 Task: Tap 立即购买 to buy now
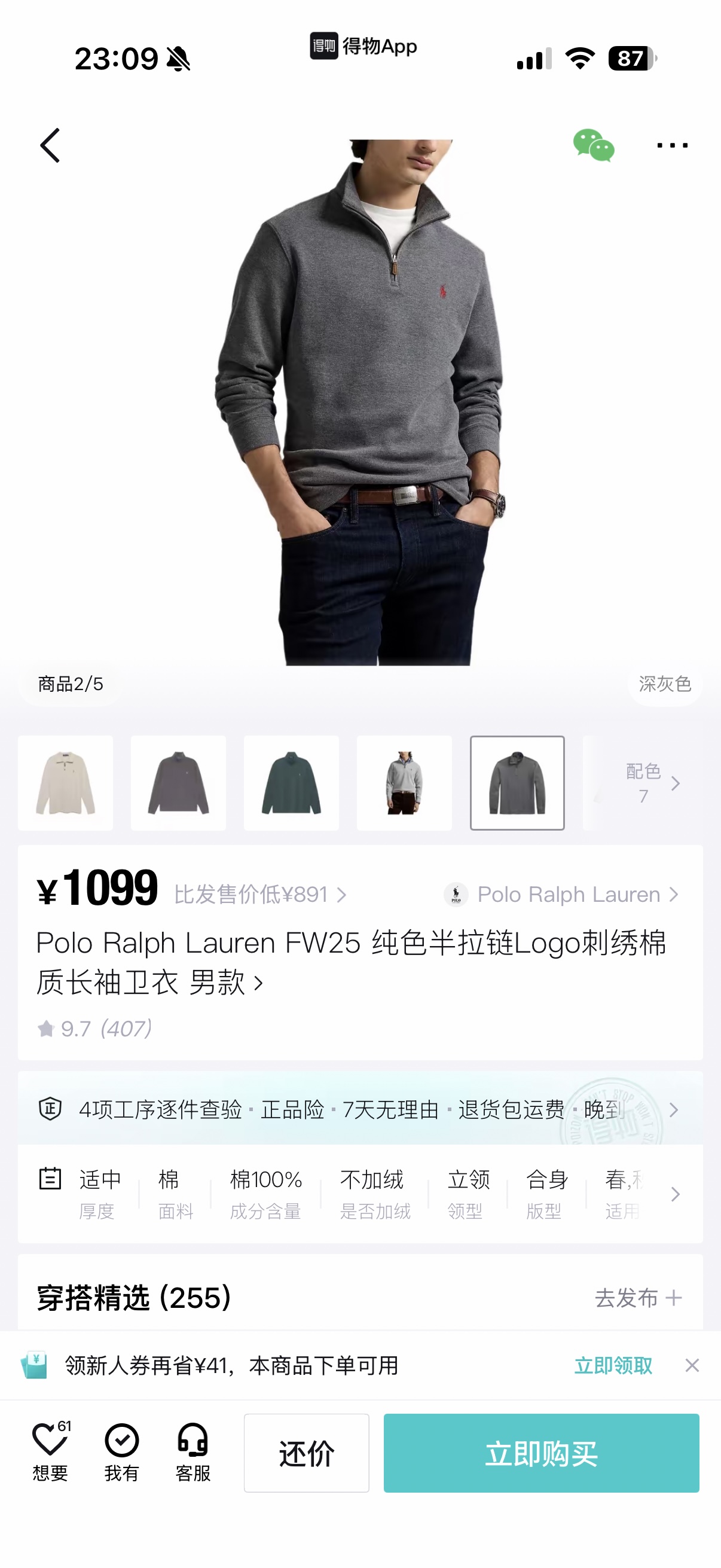click(542, 1453)
